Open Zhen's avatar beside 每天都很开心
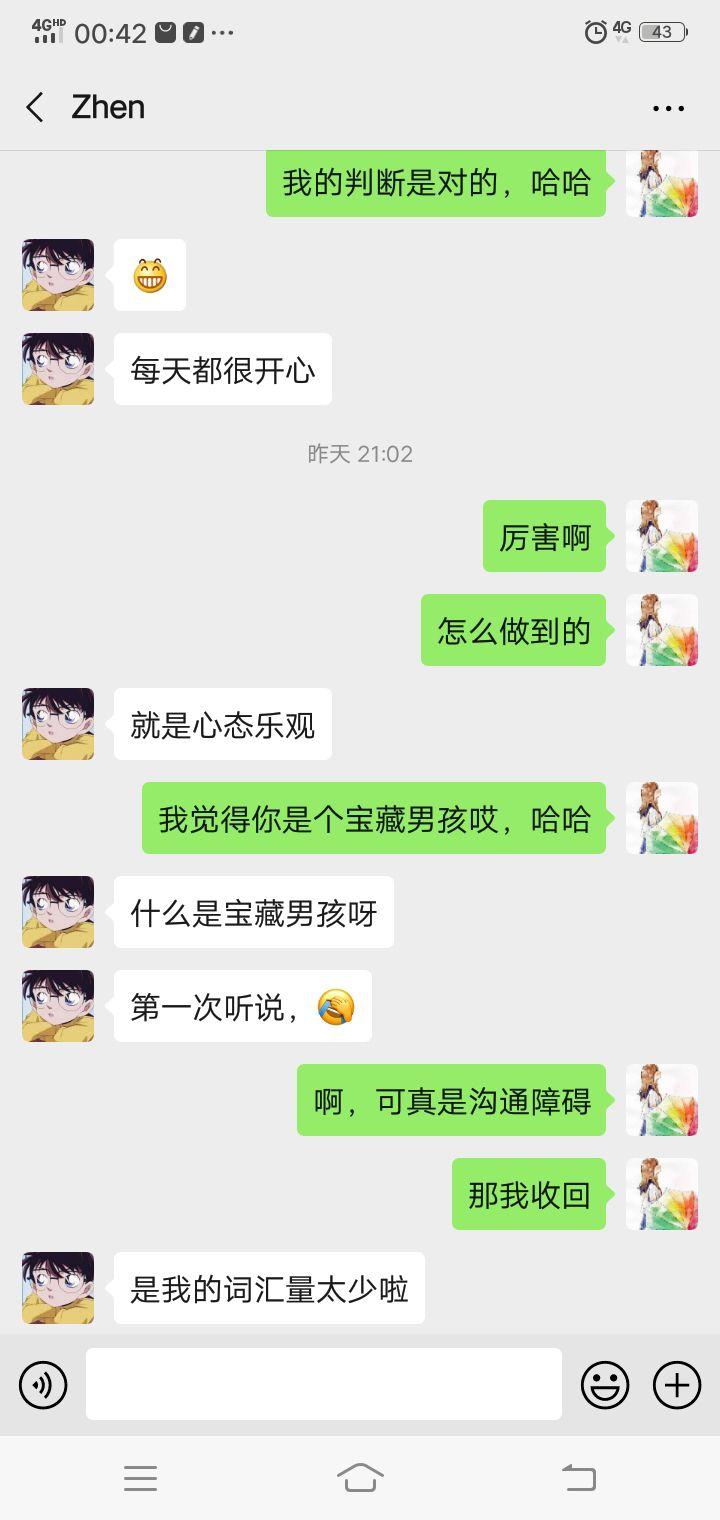 pos(58,369)
